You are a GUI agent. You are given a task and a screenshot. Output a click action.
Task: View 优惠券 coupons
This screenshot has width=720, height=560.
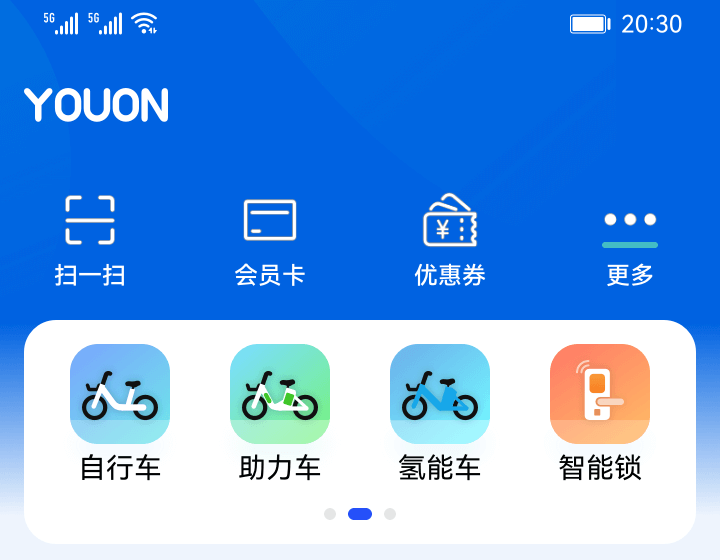coord(450,238)
